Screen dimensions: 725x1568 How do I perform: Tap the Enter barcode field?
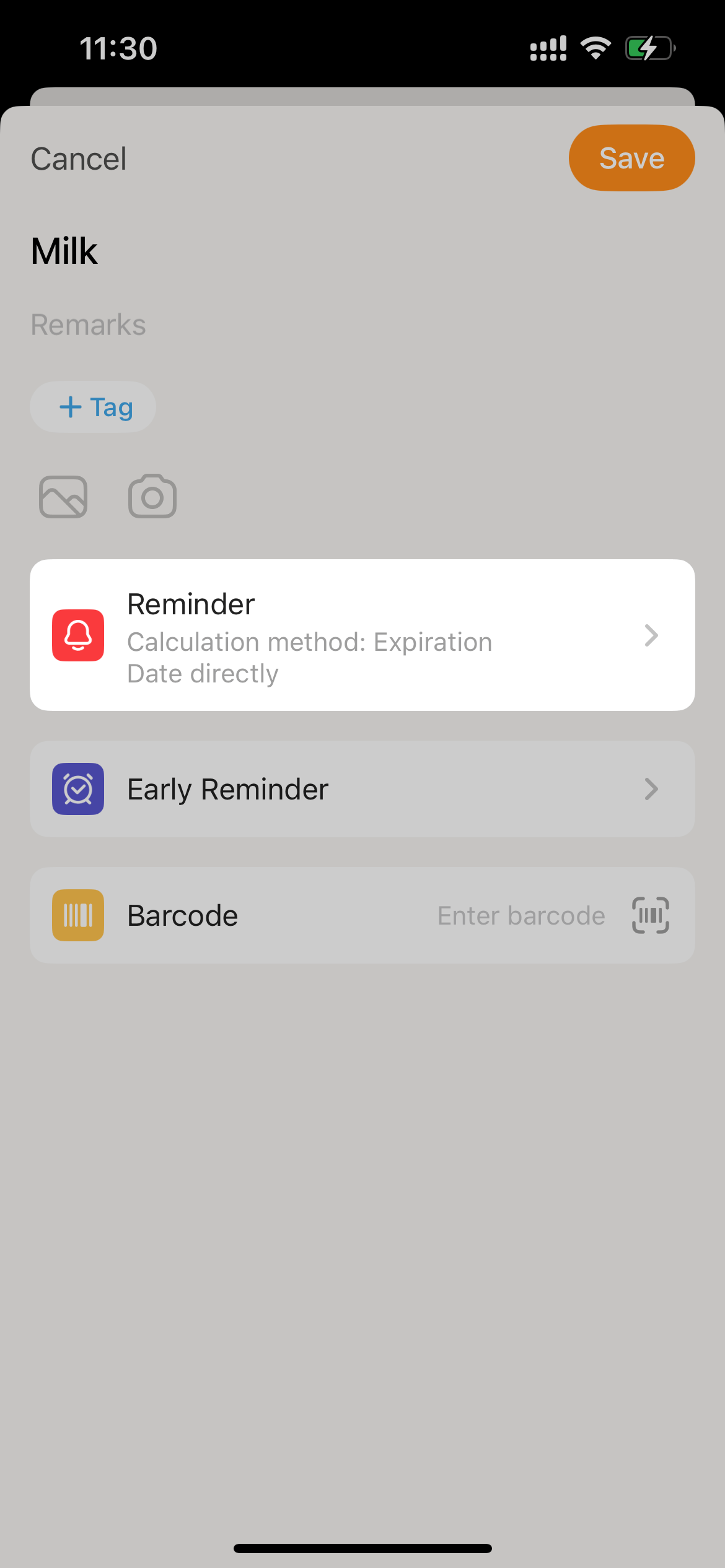click(x=521, y=915)
